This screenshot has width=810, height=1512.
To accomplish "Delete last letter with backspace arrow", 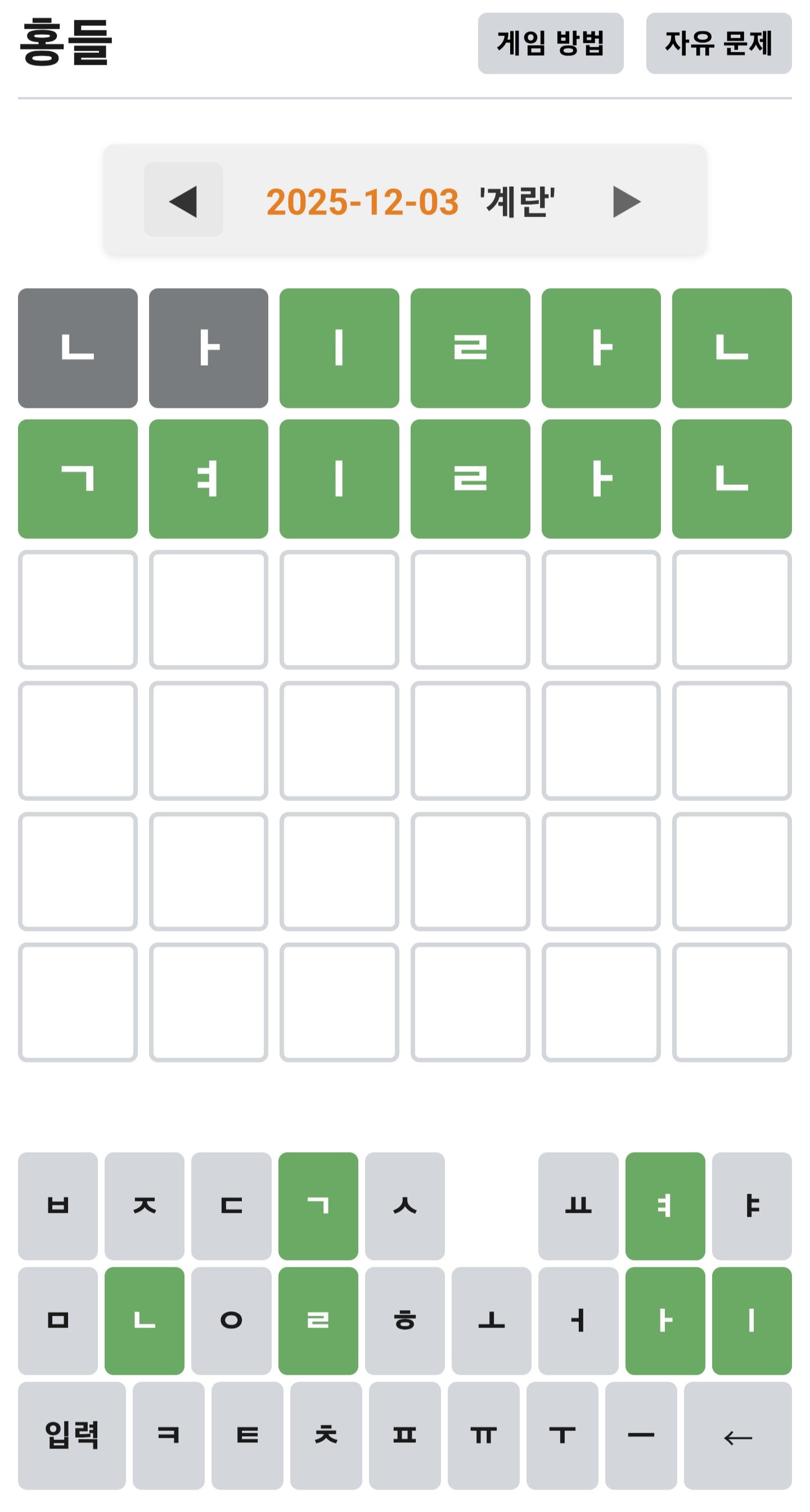I will click(x=737, y=1435).
